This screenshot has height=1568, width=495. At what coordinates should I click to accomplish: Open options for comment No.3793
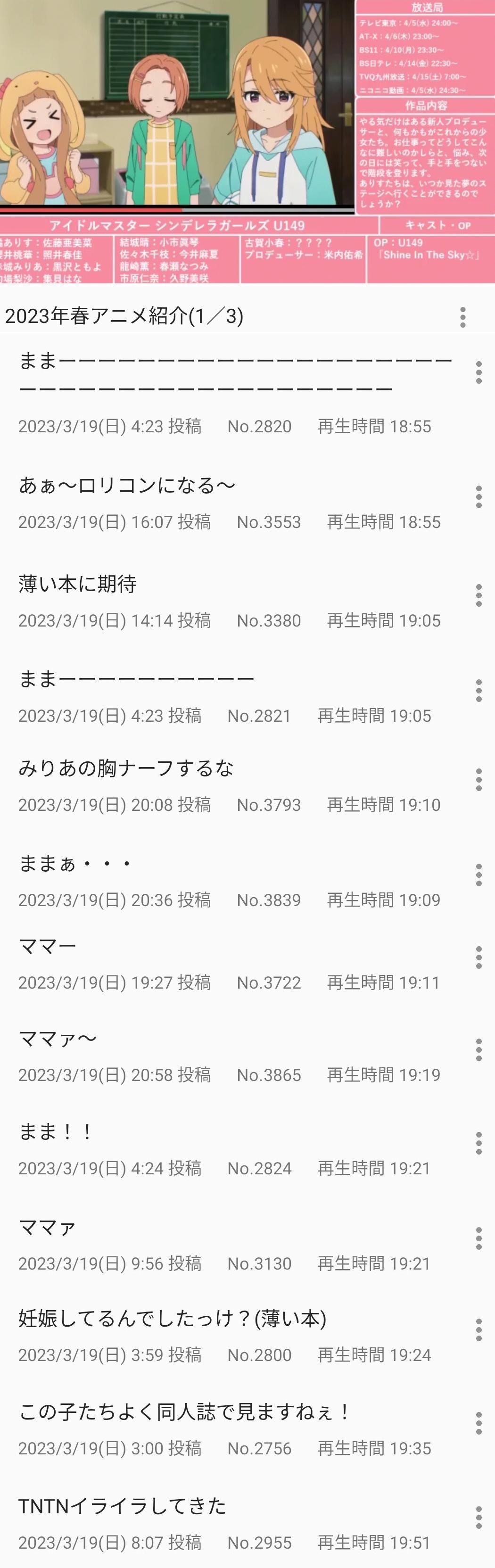478,780
